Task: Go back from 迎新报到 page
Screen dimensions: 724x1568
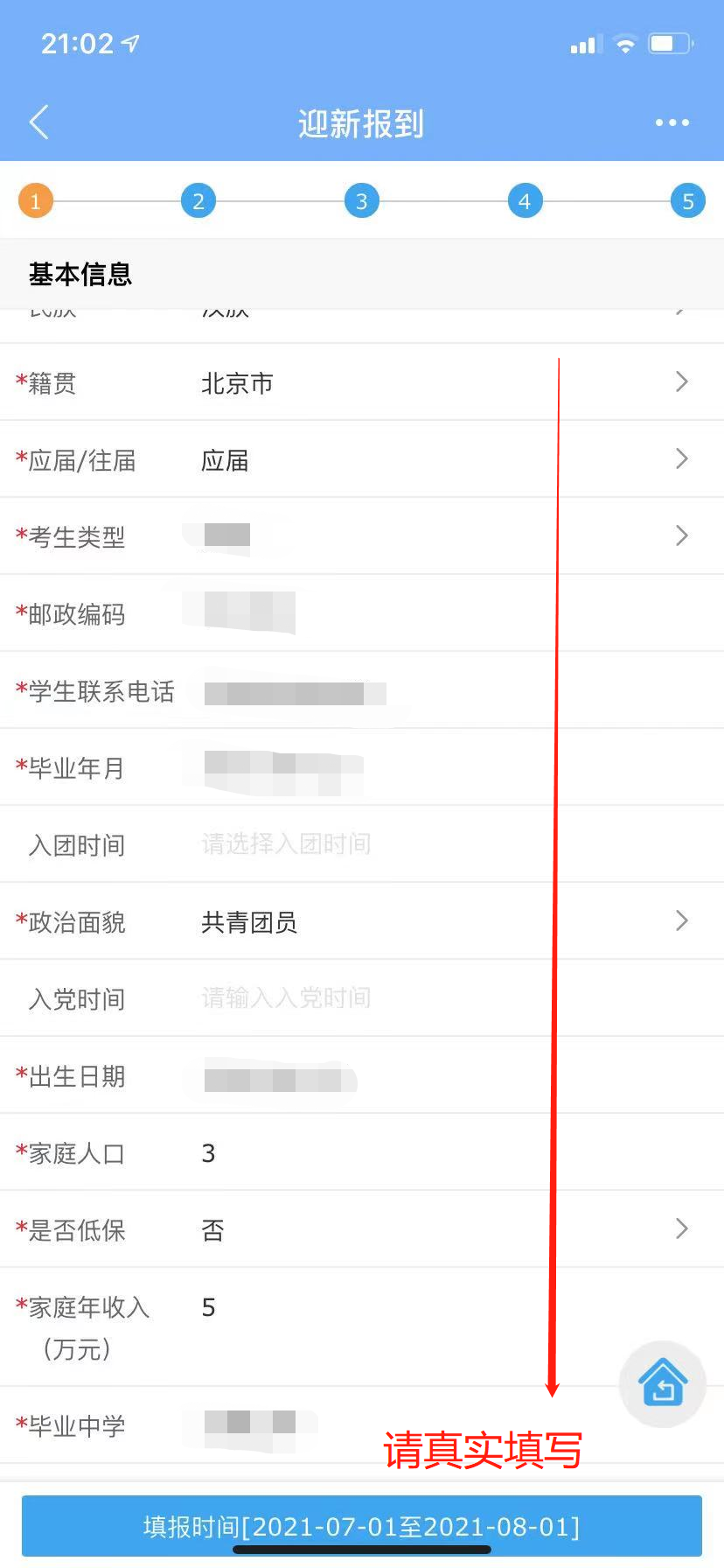Action: pyautogui.click(x=38, y=122)
